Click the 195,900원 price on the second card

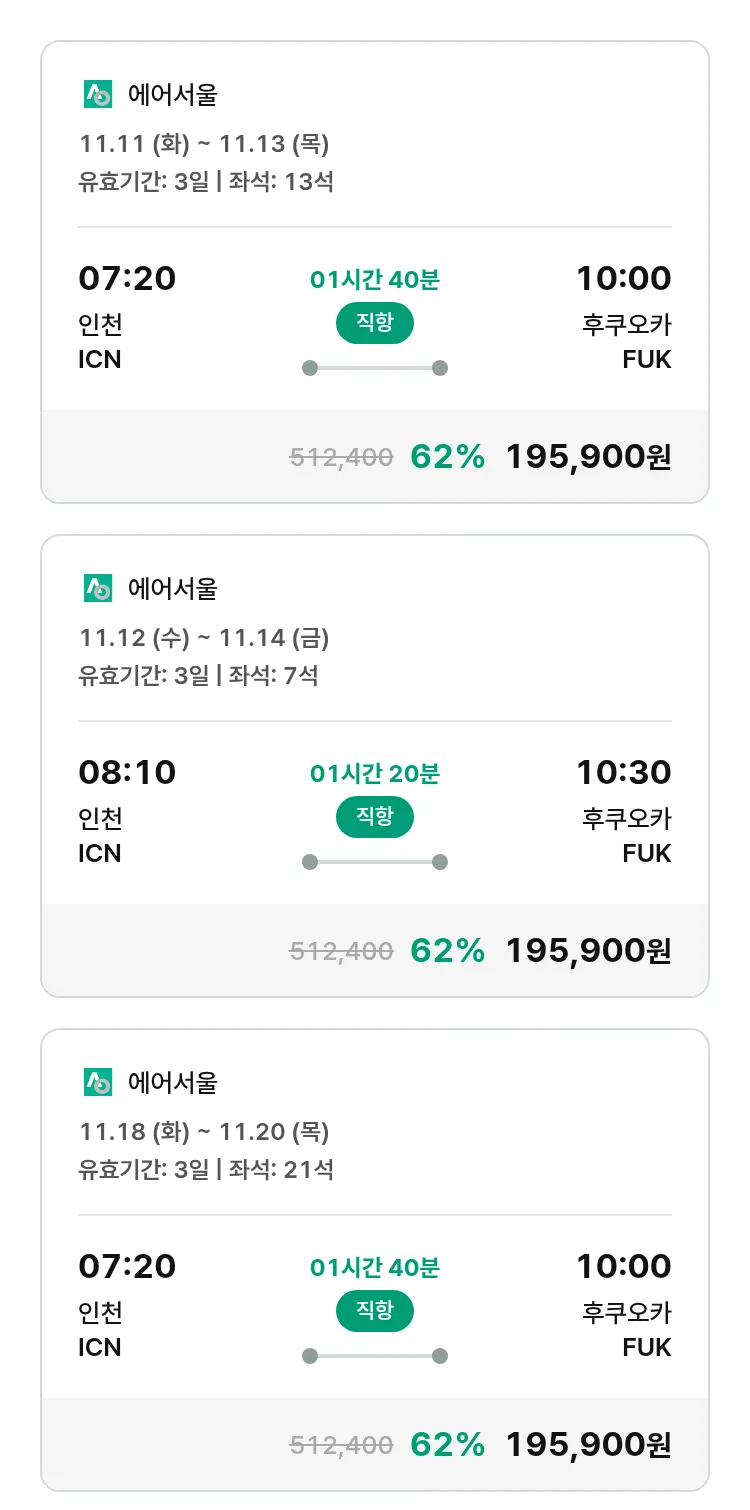[x=589, y=950]
